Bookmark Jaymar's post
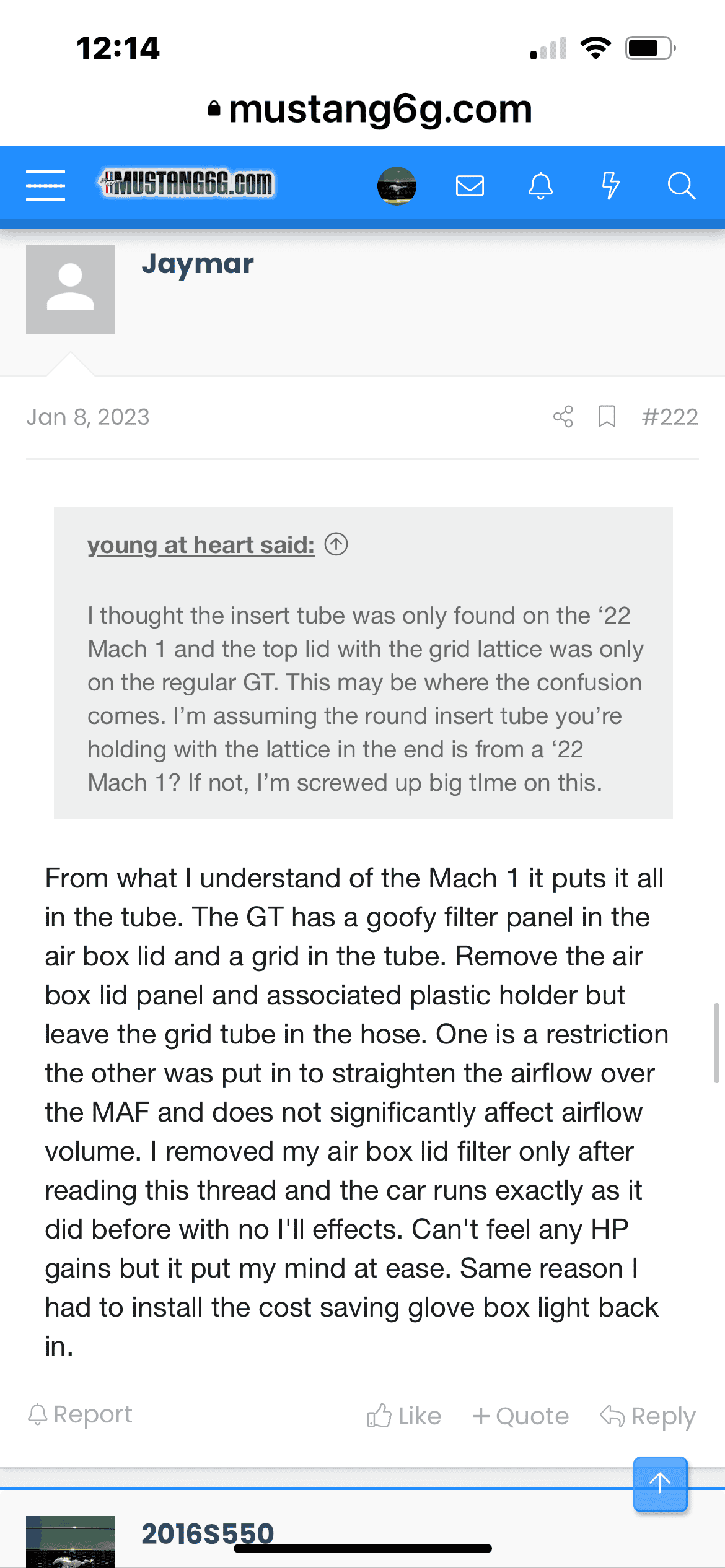Image resolution: width=725 pixels, height=1568 pixels. [607, 417]
